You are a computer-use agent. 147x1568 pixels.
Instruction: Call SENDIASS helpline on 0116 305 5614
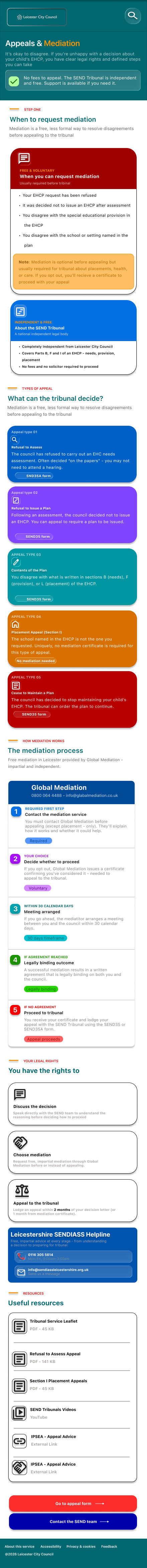click(x=73, y=1256)
